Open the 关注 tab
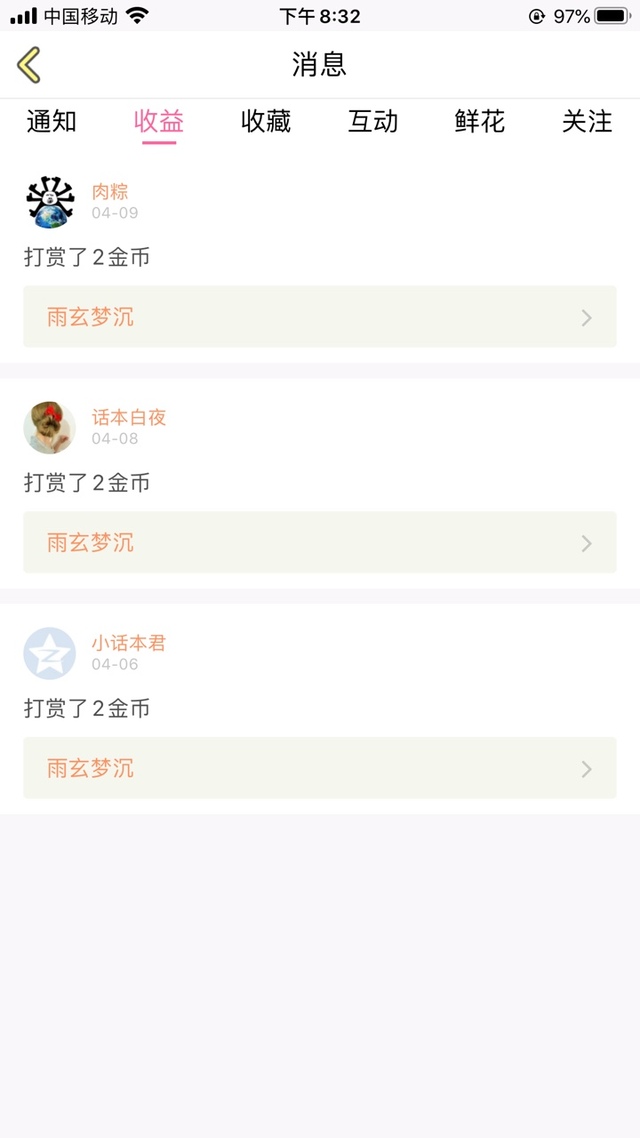The height and width of the screenshot is (1138, 640). [587, 122]
